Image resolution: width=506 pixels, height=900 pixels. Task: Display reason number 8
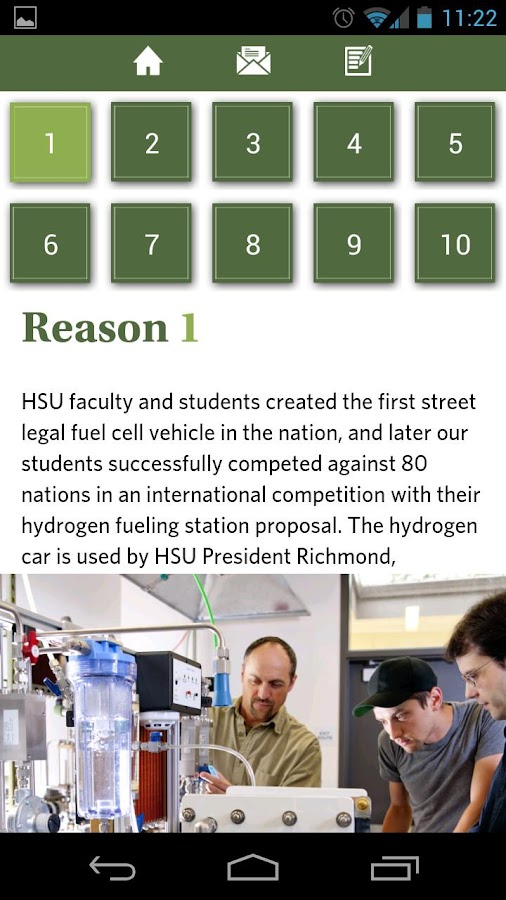click(x=253, y=243)
